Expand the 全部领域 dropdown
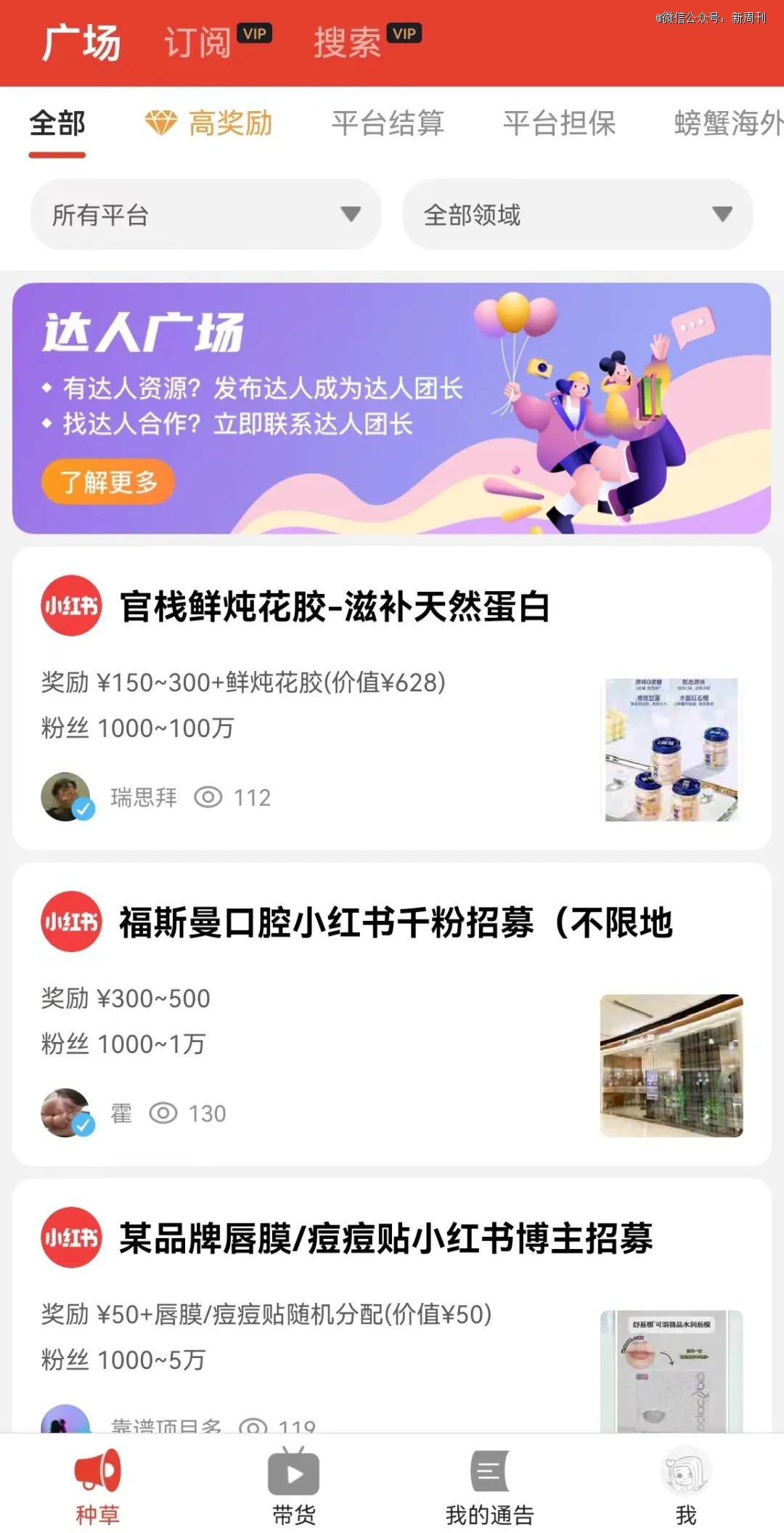784x1533 pixels. click(x=577, y=214)
